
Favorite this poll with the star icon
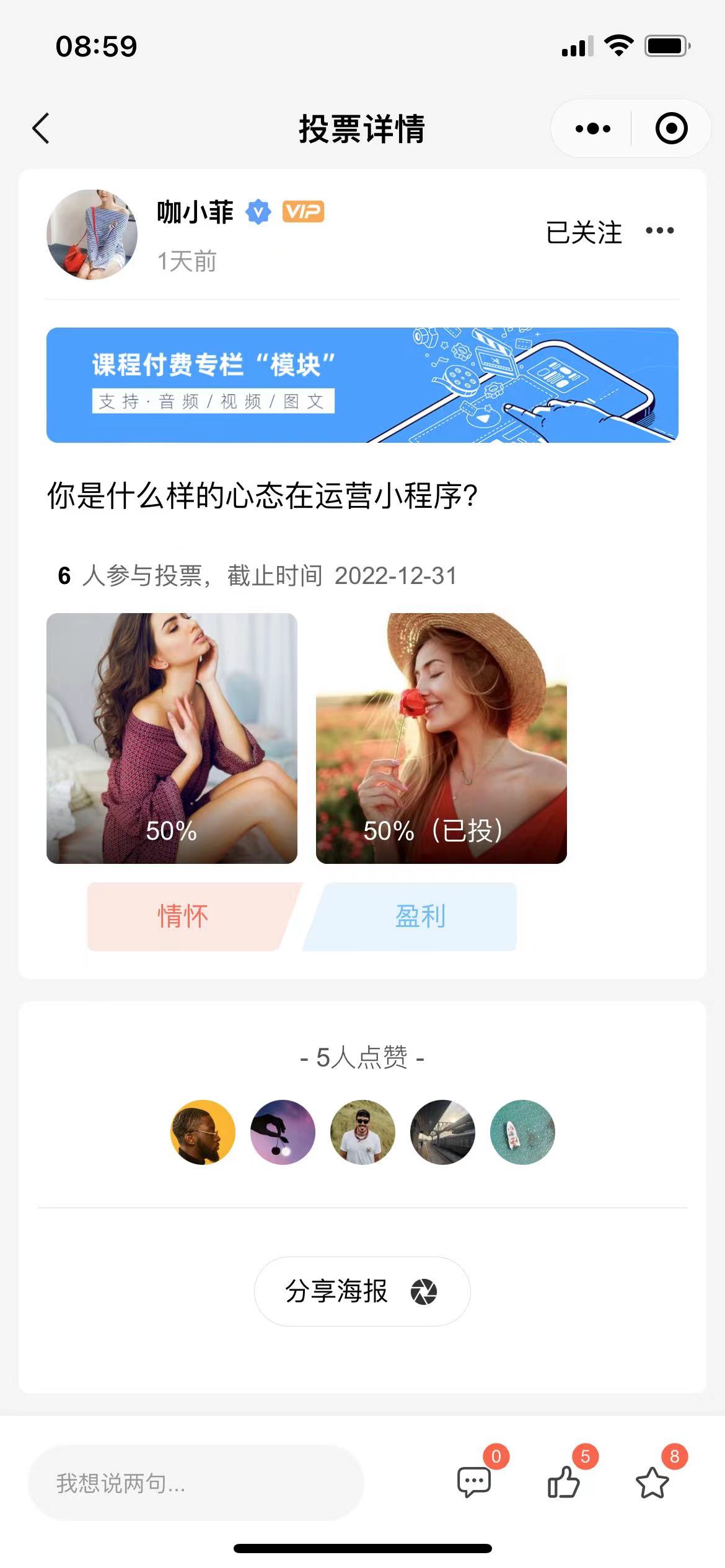tap(652, 1482)
